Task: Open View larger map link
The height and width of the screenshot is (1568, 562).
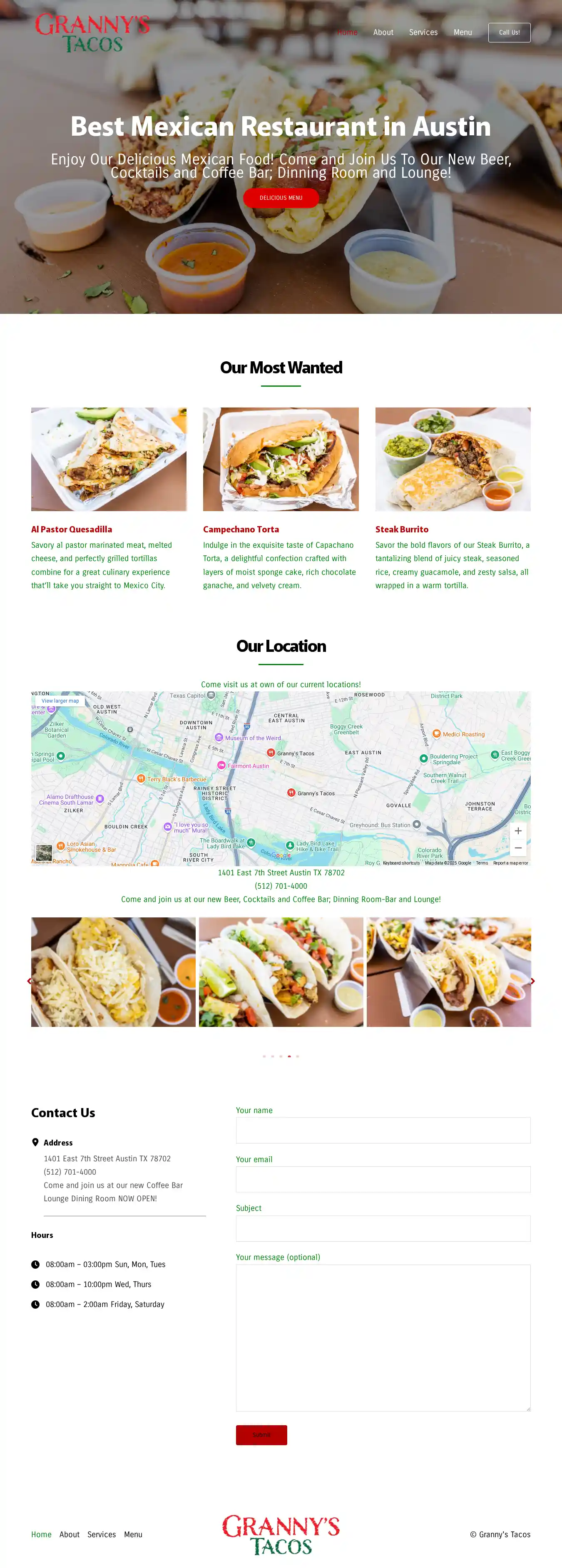Action: point(60,701)
